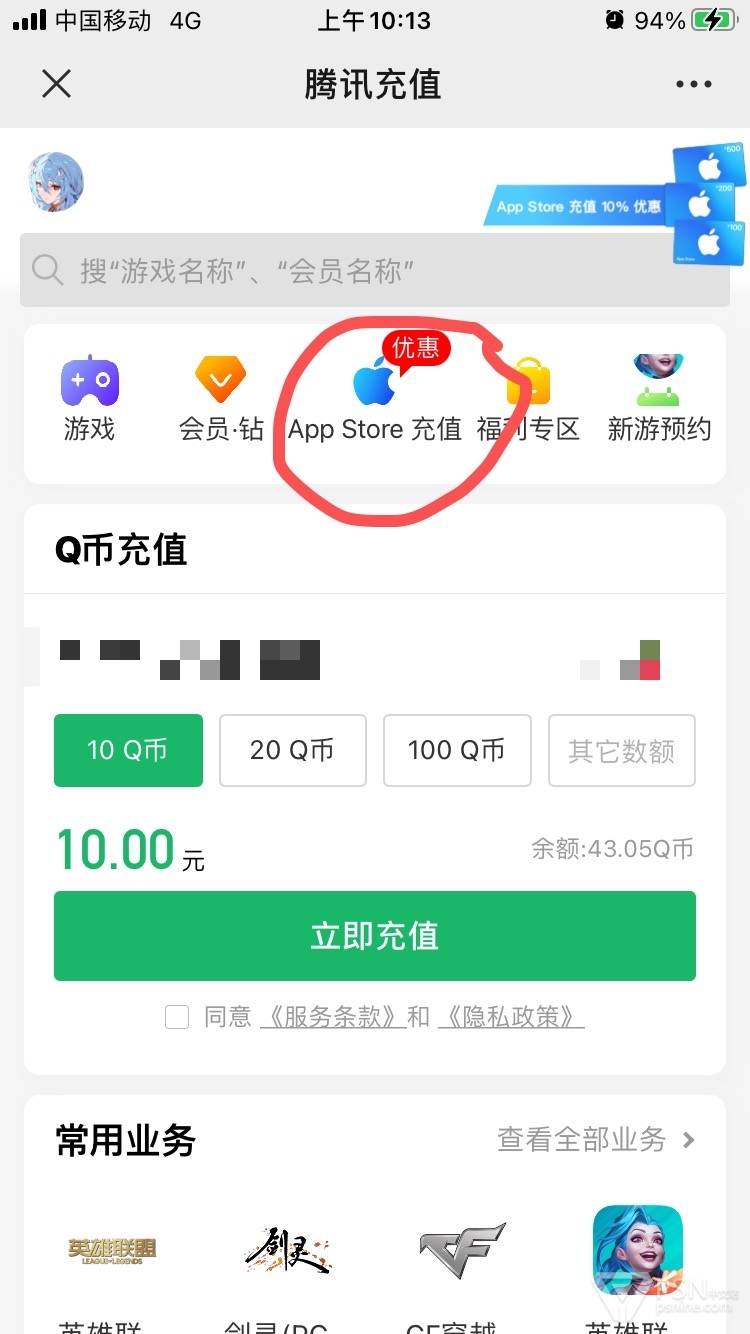Tap the green 立即充值 button

[x=375, y=936]
